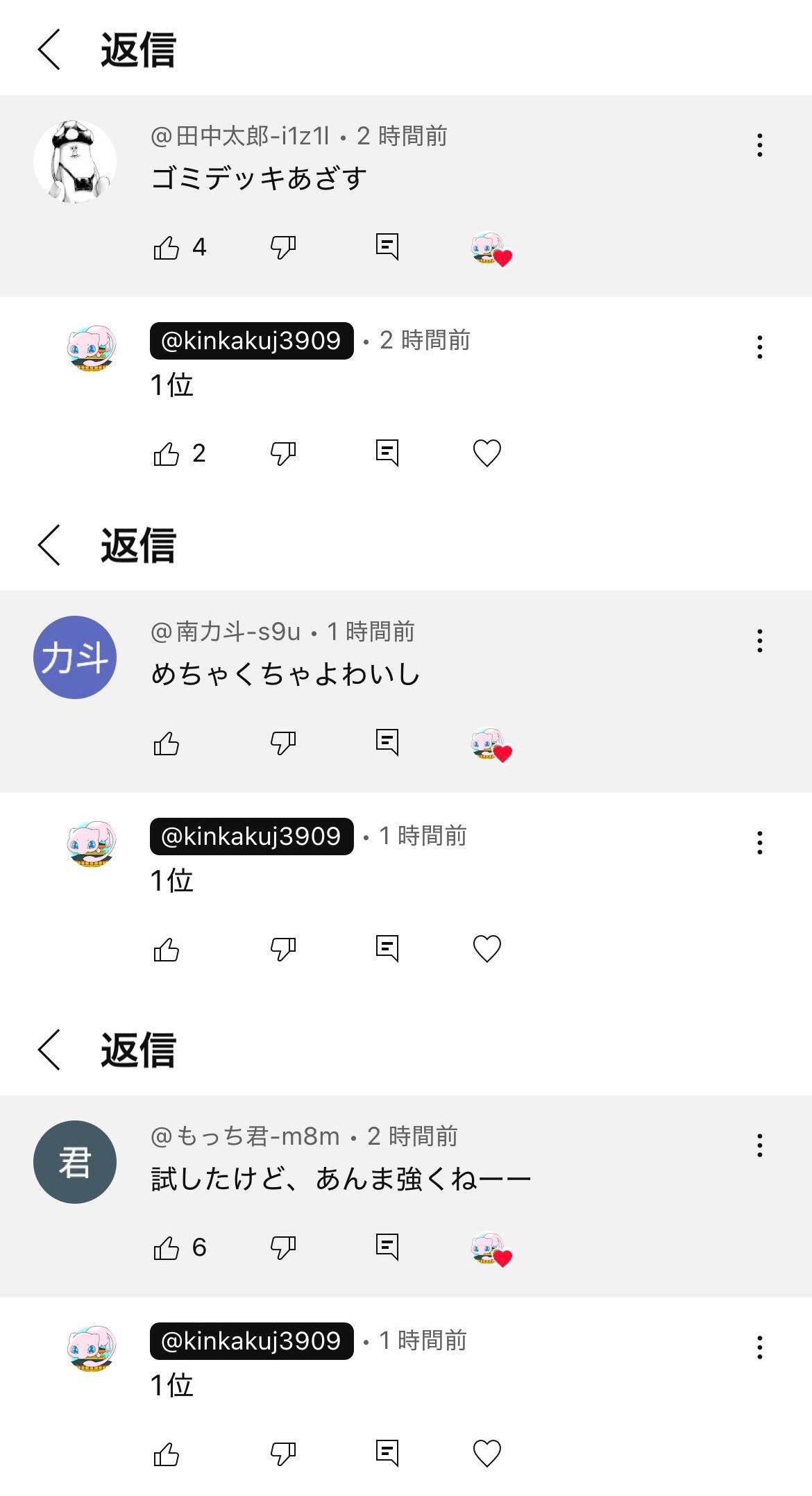Reply to 田中太郎-i1z1l's comment
The image size is (812, 1496).
pos(387,246)
